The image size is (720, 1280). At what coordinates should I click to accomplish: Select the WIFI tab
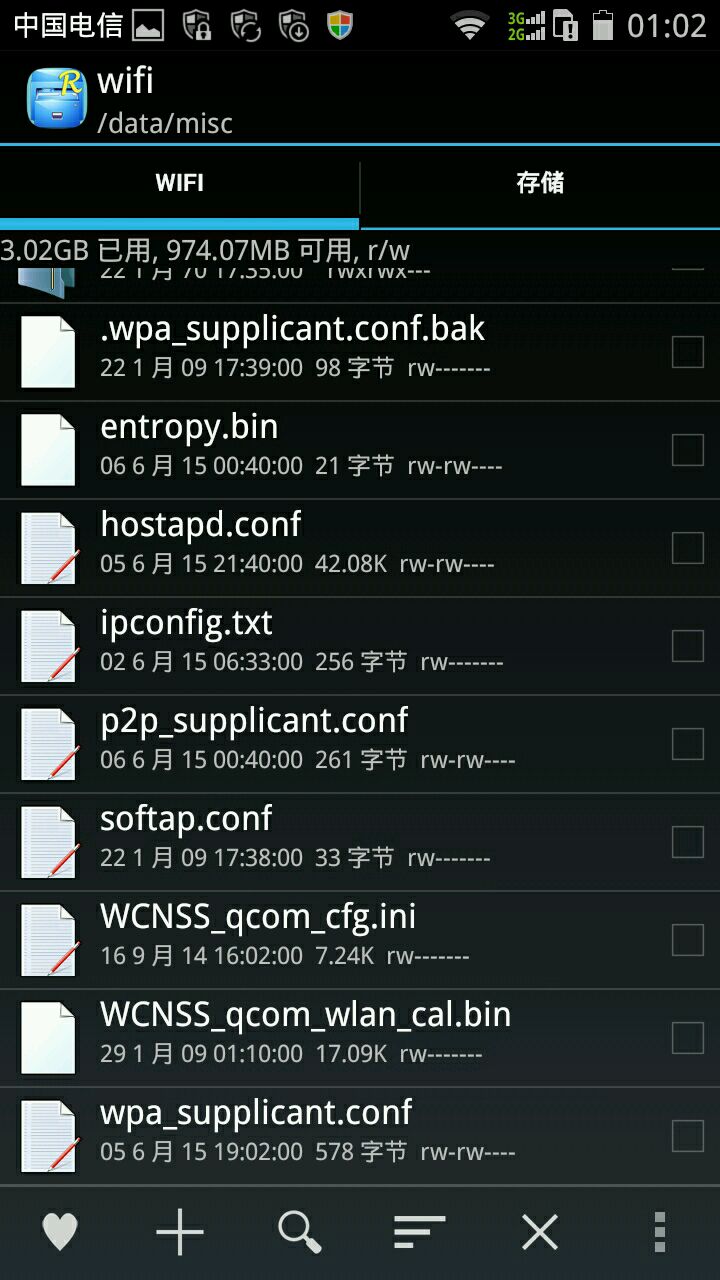(180, 183)
